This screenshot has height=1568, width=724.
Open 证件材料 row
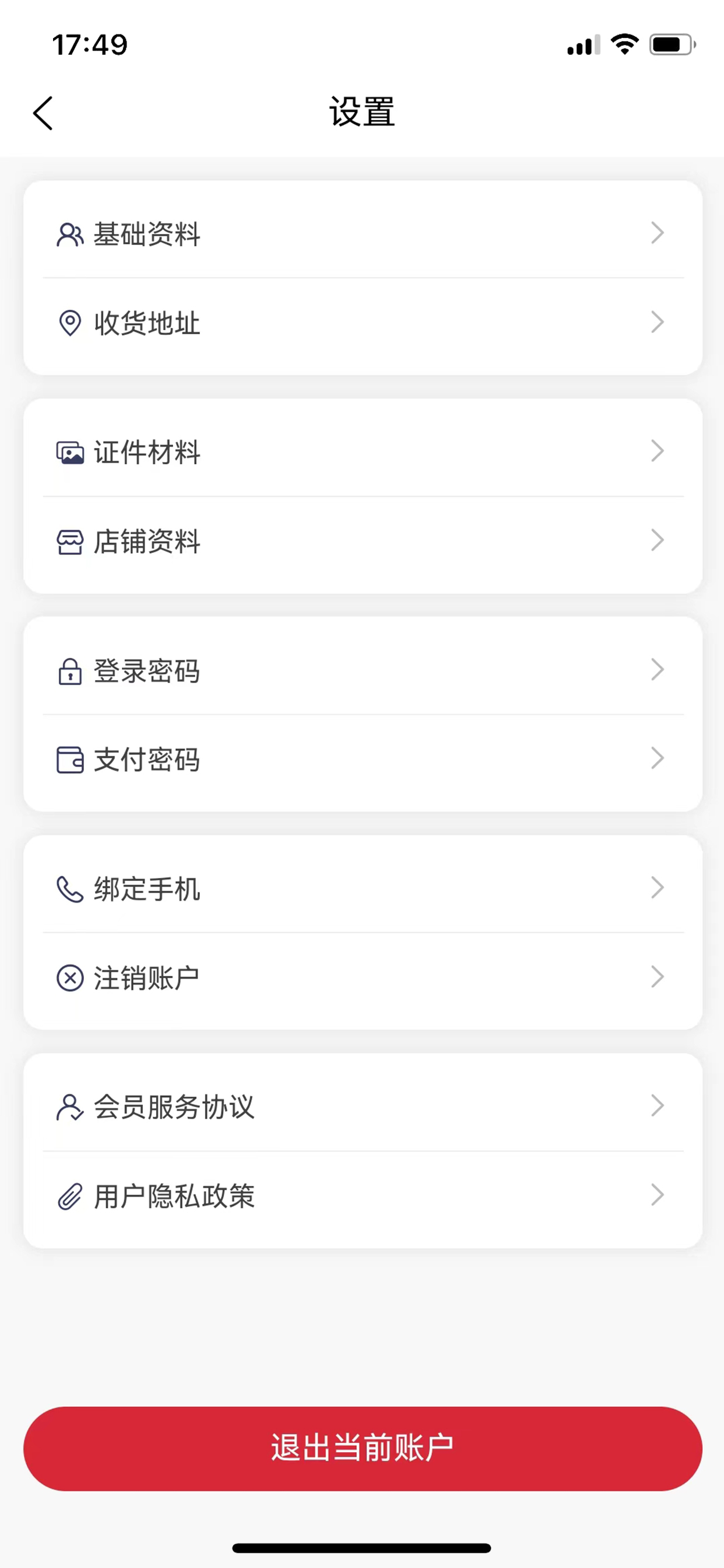coord(363,452)
